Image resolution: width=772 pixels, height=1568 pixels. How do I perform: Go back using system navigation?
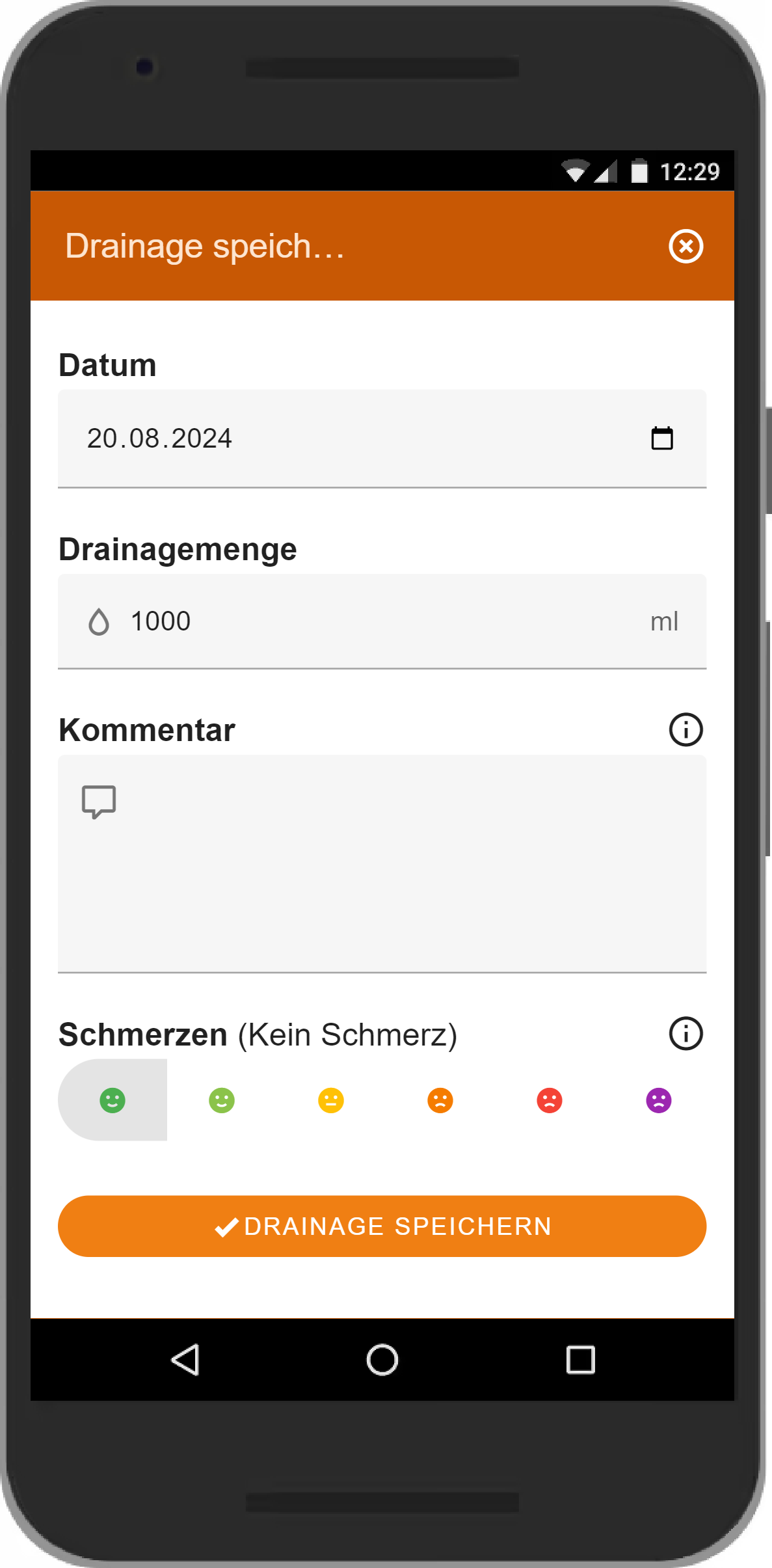(x=185, y=1360)
